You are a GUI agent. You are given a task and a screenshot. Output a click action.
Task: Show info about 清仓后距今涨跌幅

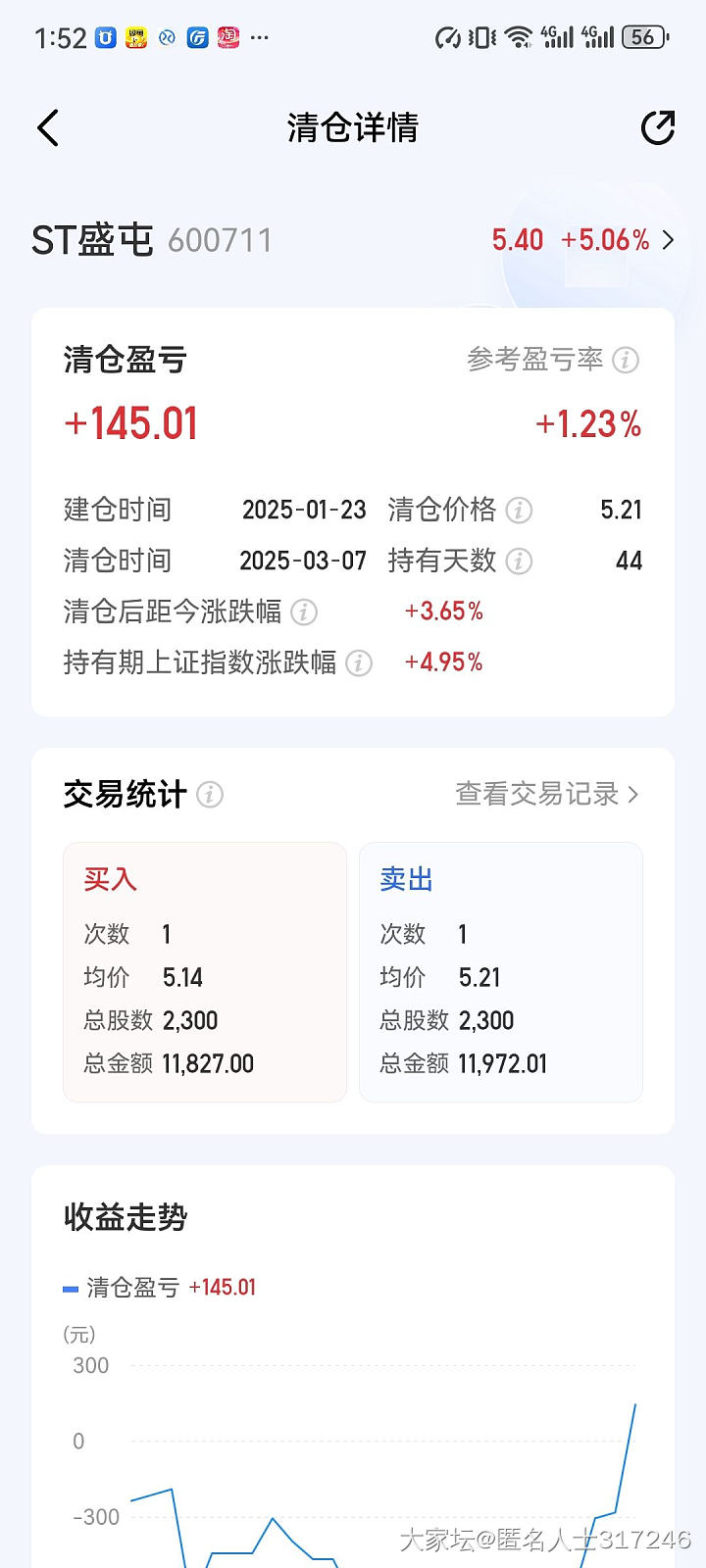304,612
